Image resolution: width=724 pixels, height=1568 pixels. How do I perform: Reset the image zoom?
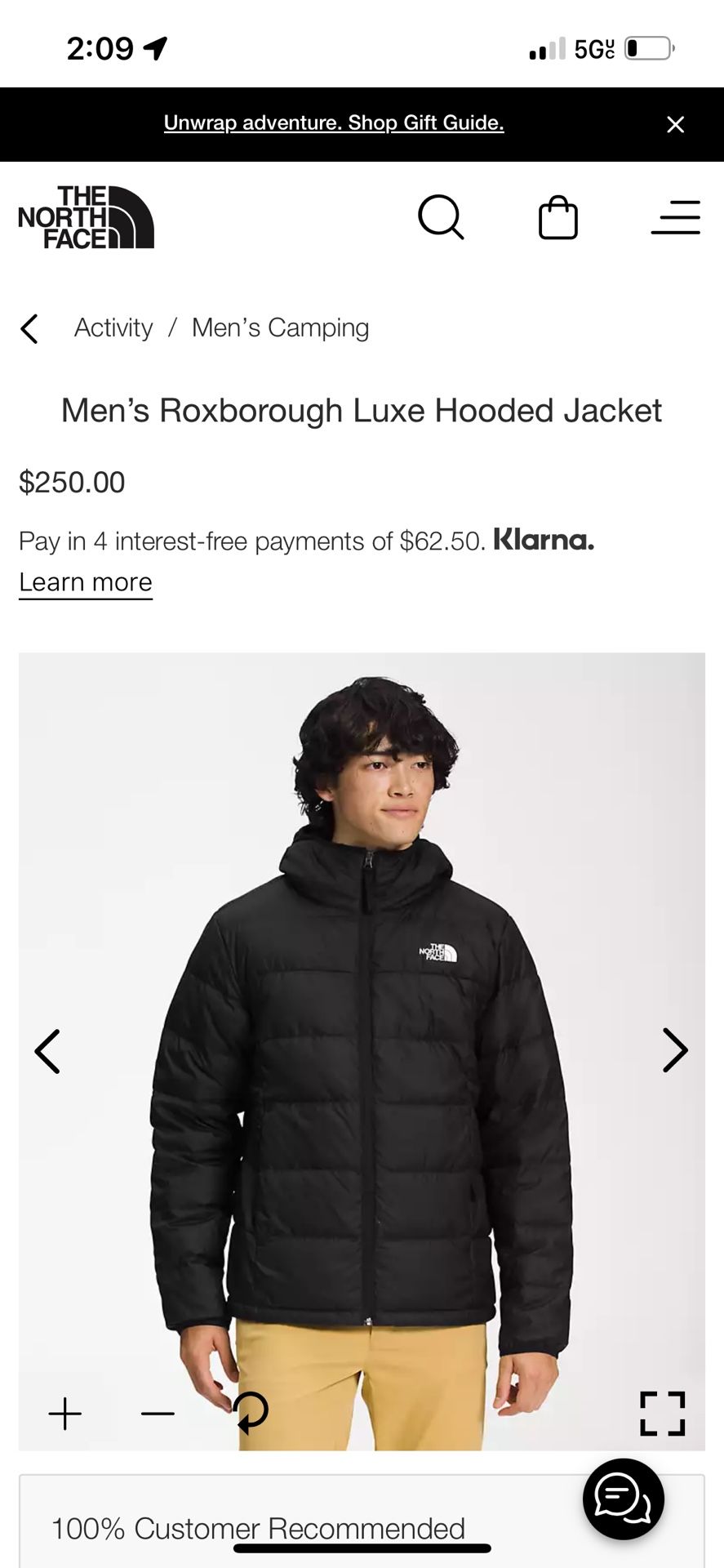pyautogui.click(x=251, y=1413)
